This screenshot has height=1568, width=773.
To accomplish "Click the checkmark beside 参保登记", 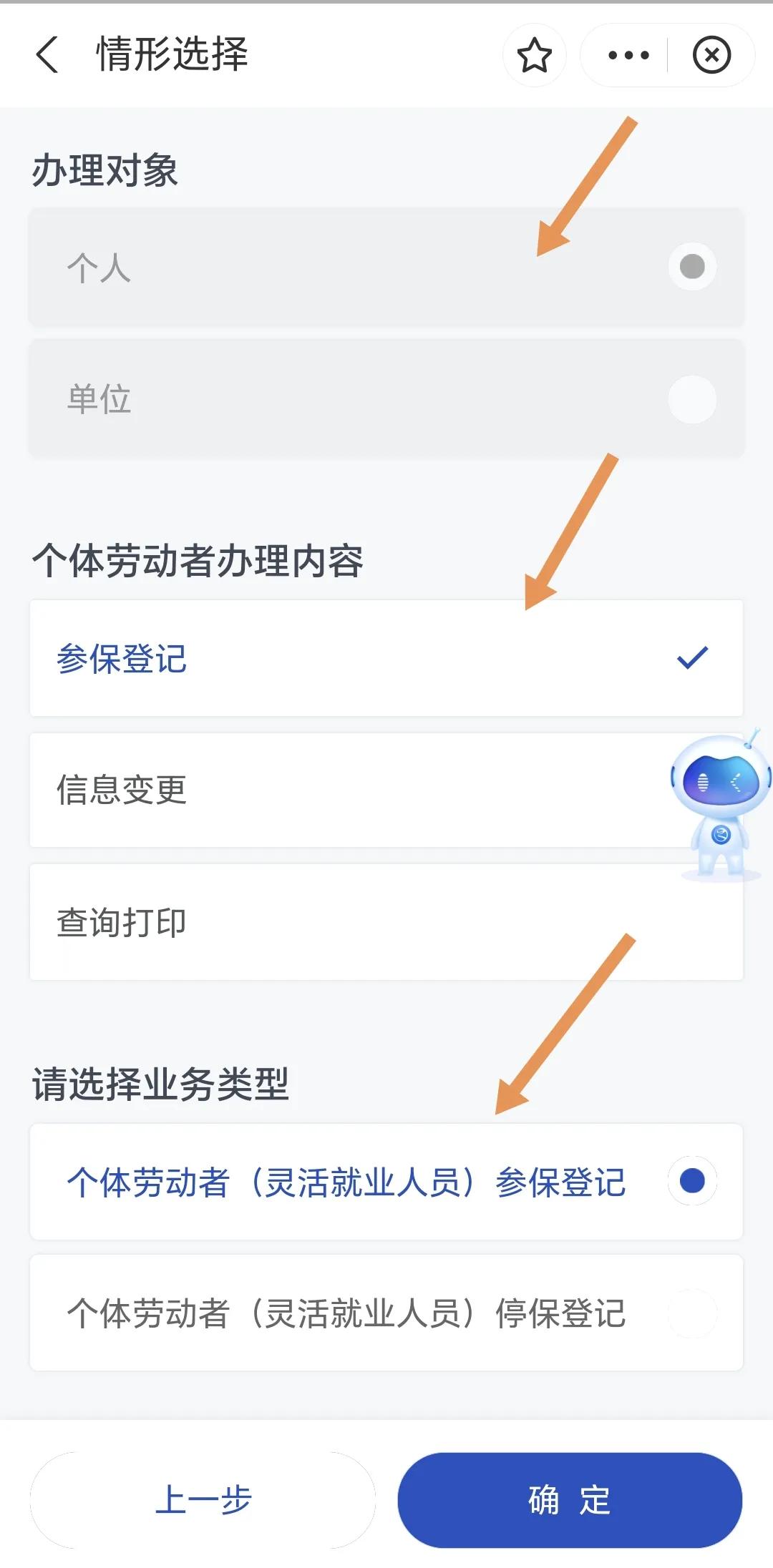I will (x=691, y=660).
